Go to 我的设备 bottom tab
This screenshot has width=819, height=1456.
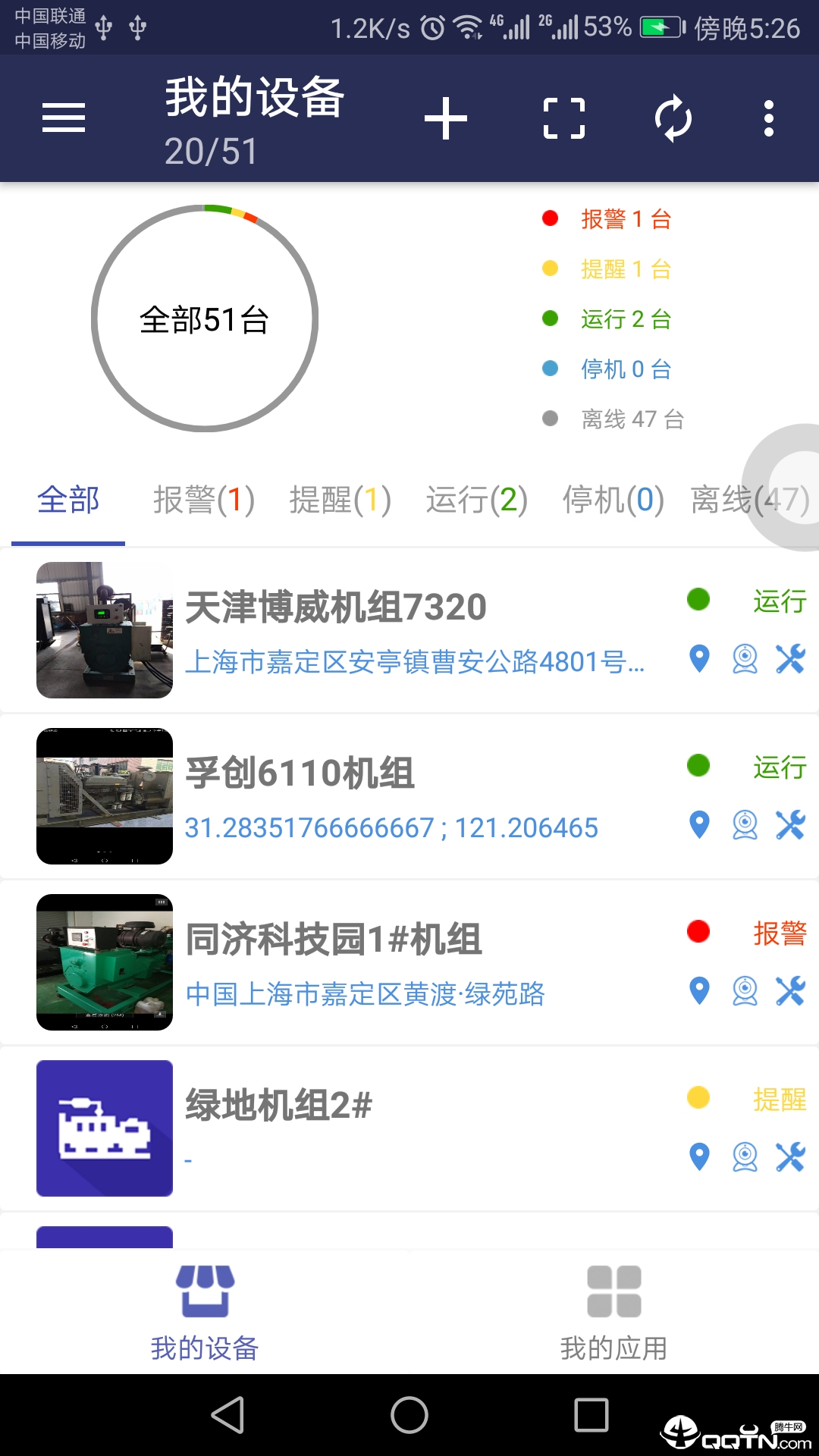[205, 1312]
